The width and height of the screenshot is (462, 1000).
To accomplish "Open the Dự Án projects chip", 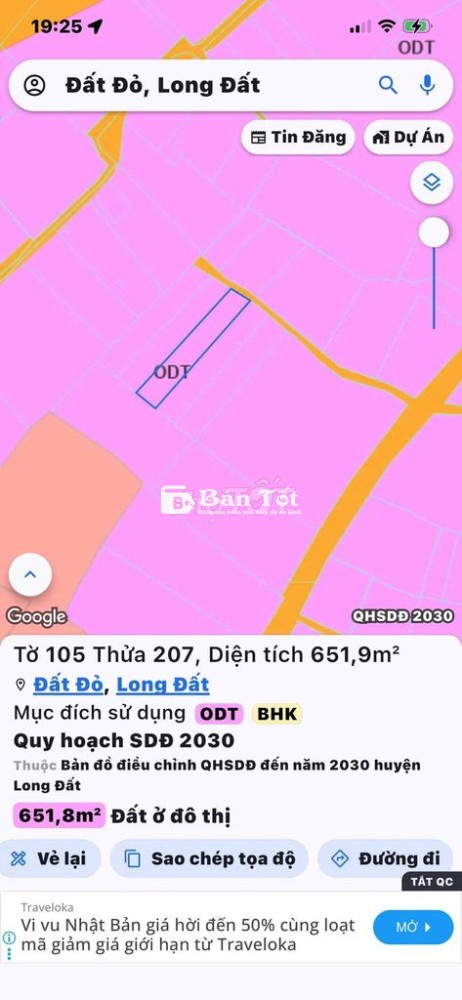I will pos(408,137).
